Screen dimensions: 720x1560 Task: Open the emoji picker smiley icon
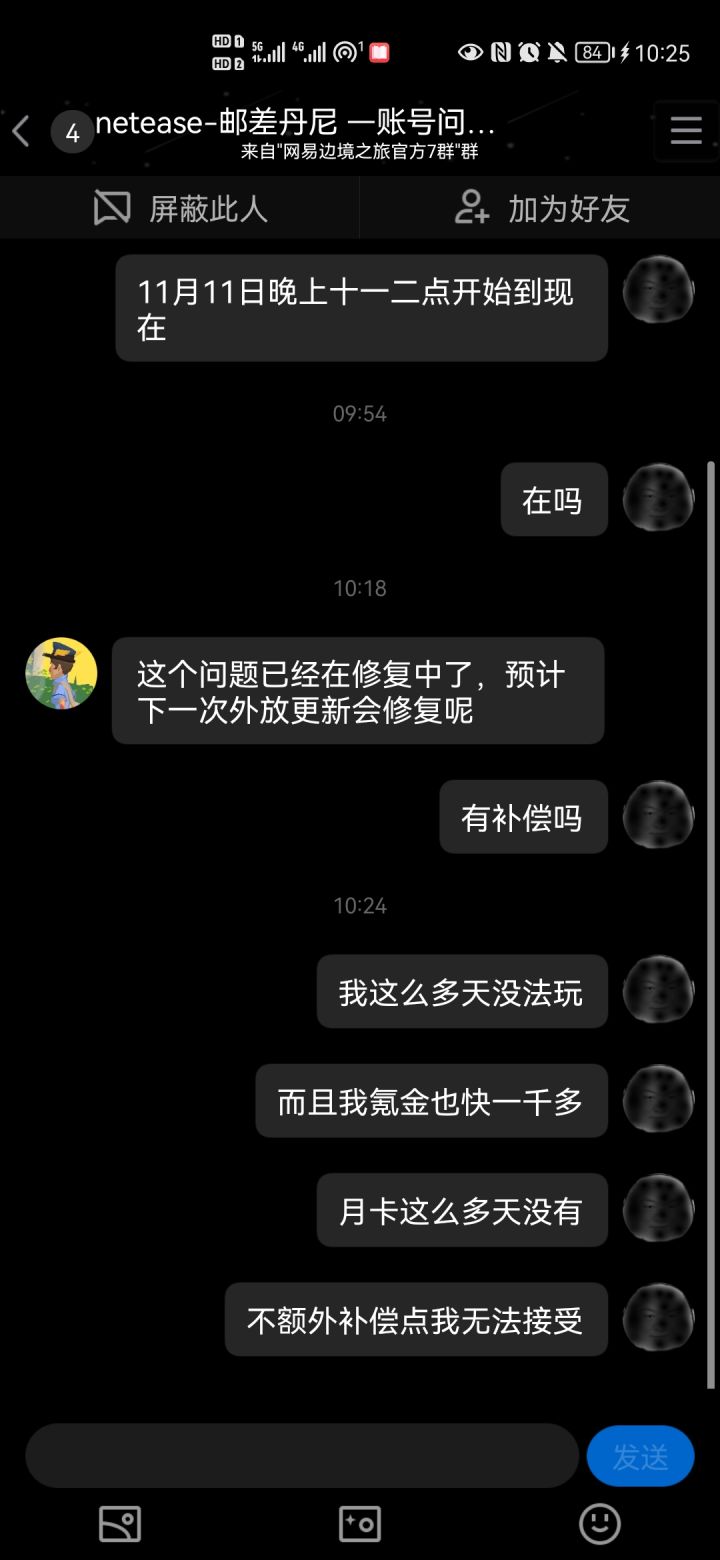(x=598, y=1524)
